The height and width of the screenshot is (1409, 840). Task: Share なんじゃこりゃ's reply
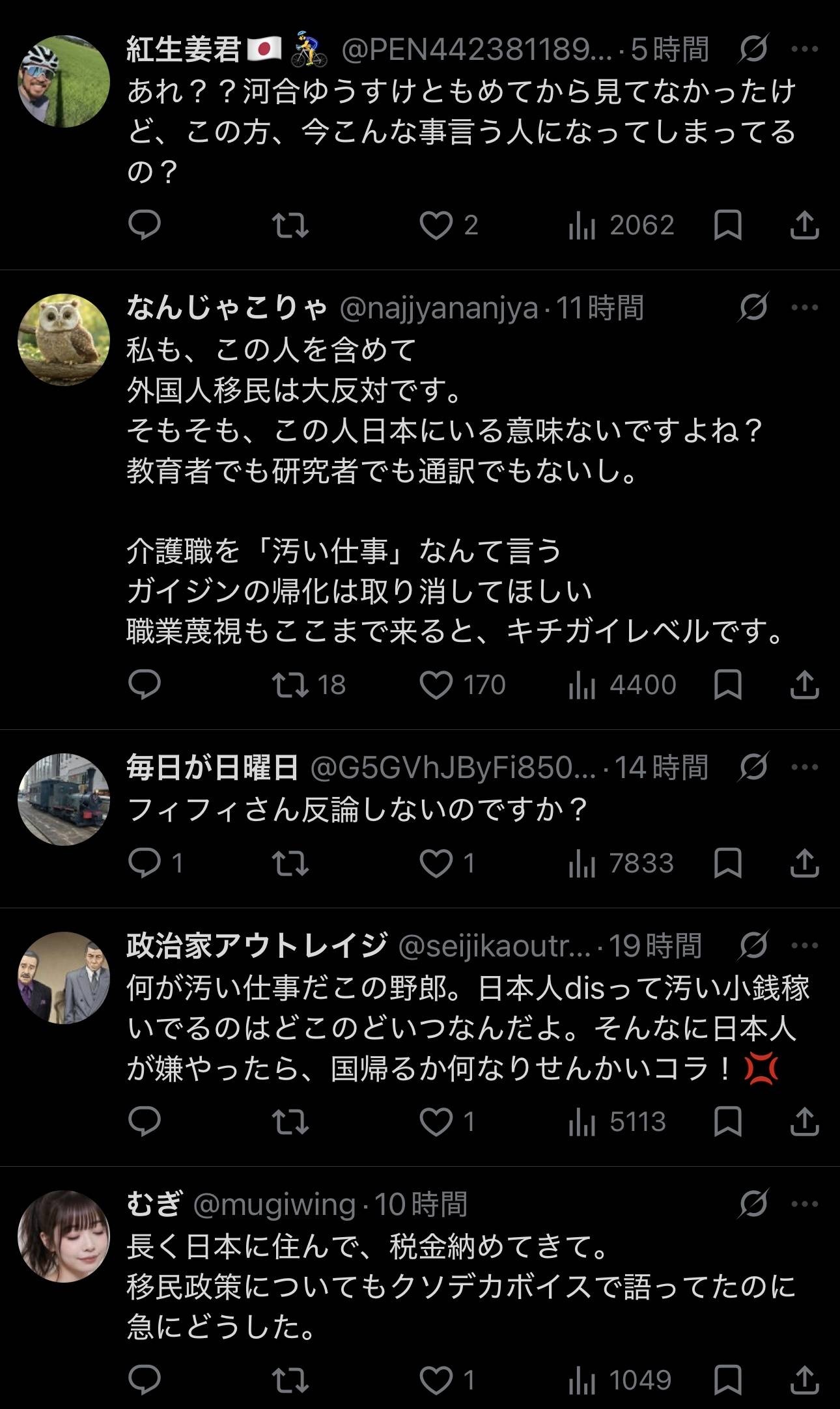click(x=804, y=685)
